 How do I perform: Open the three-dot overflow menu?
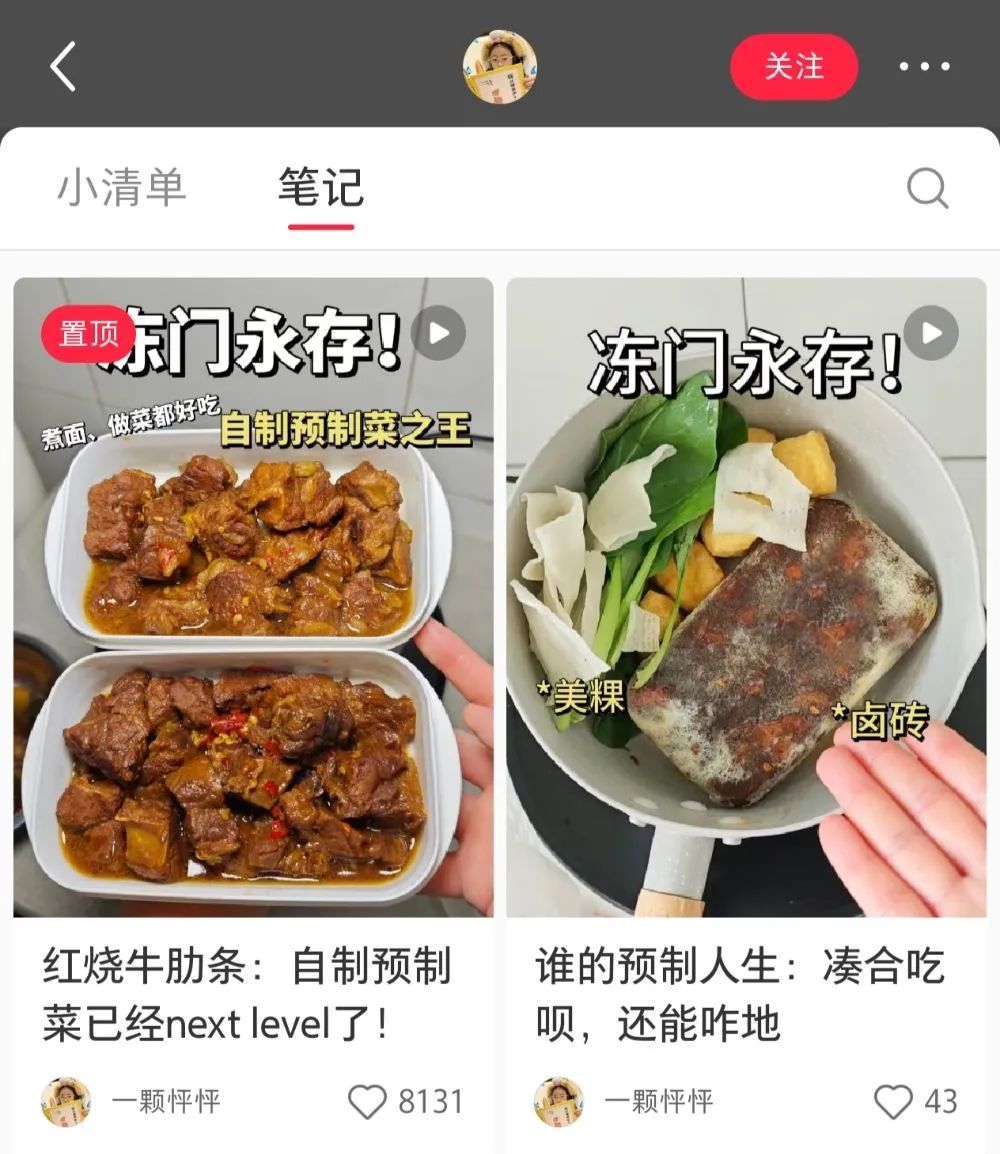click(x=924, y=67)
